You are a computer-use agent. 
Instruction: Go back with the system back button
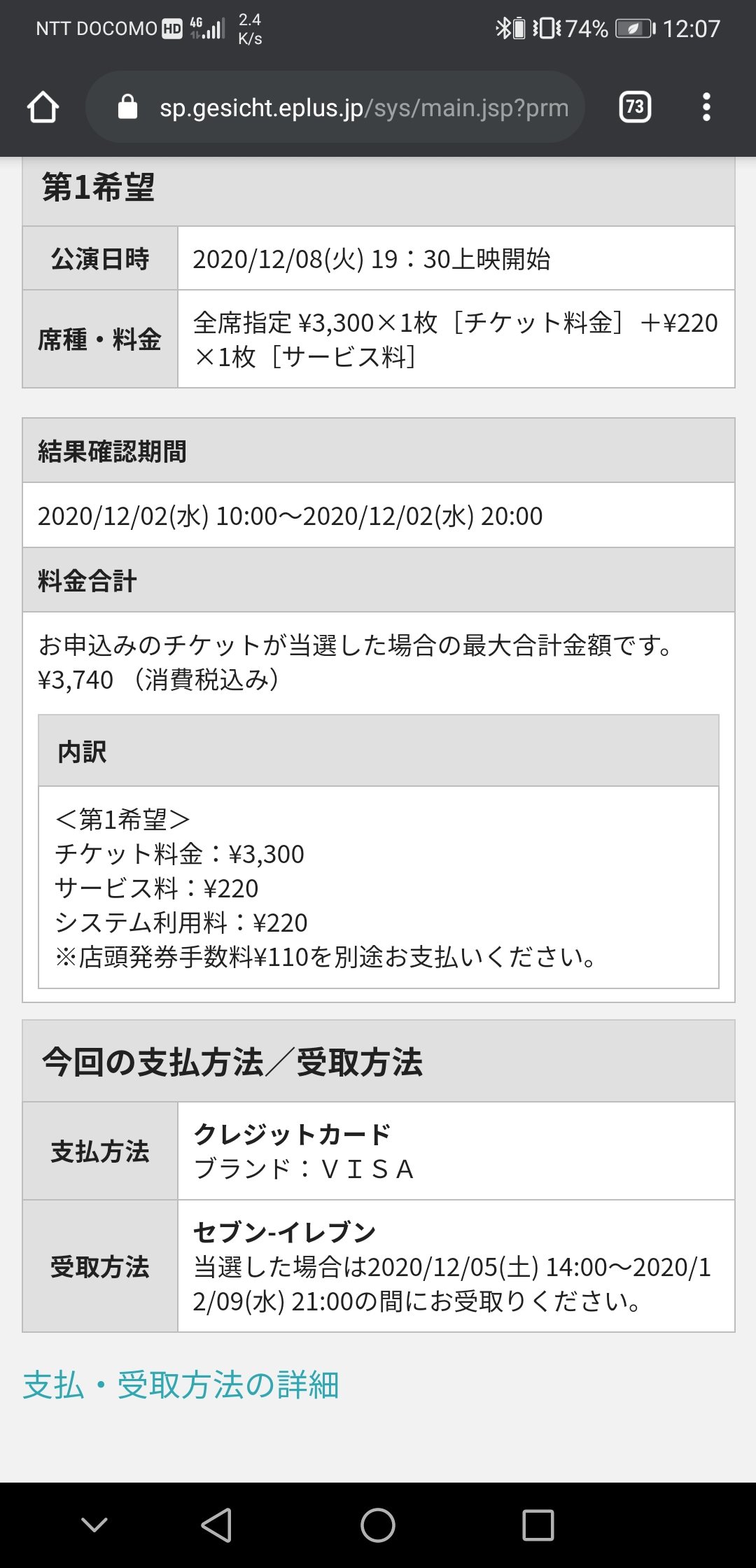click(216, 1525)
